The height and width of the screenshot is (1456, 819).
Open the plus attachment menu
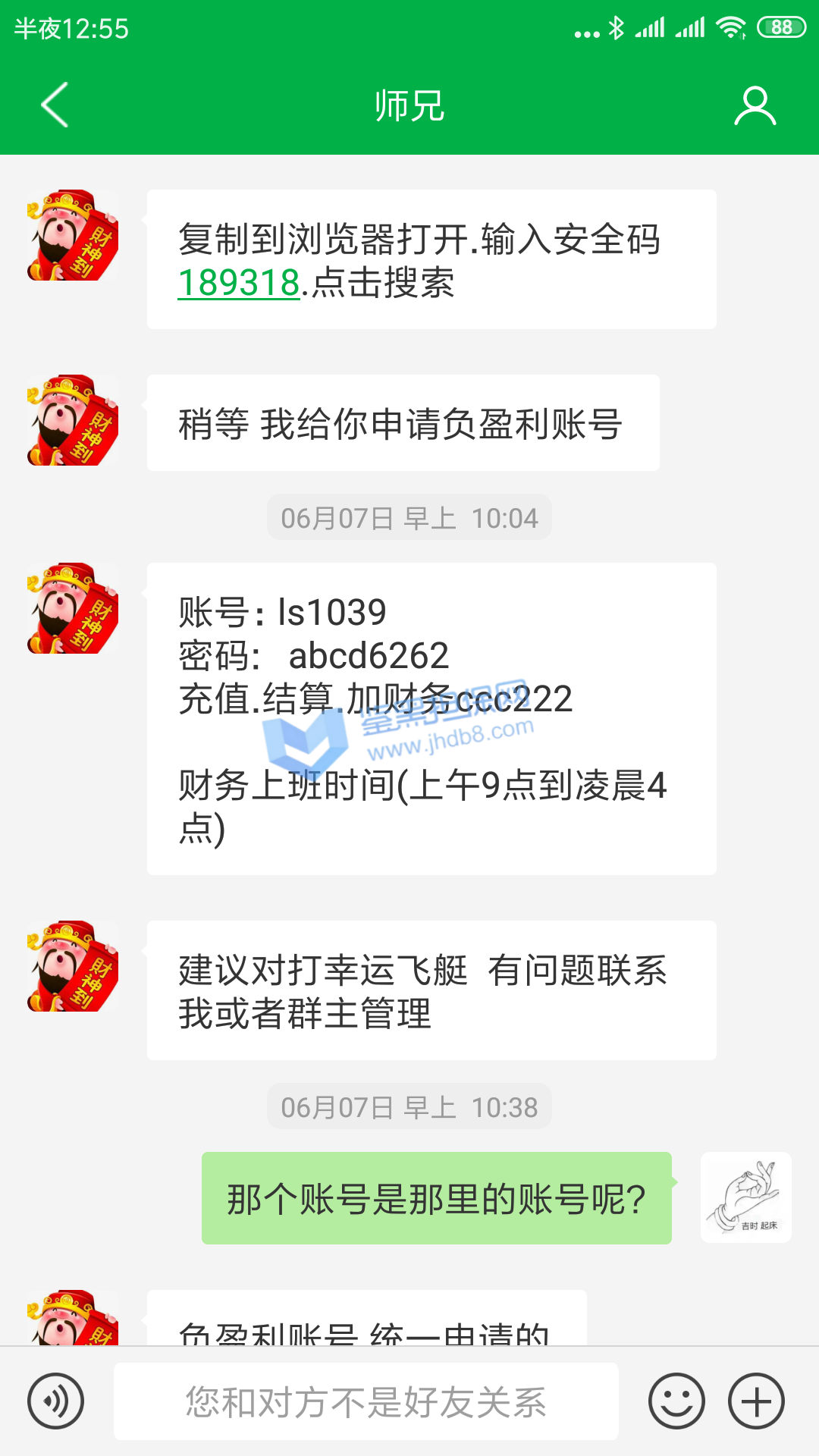pos(756,1401)
